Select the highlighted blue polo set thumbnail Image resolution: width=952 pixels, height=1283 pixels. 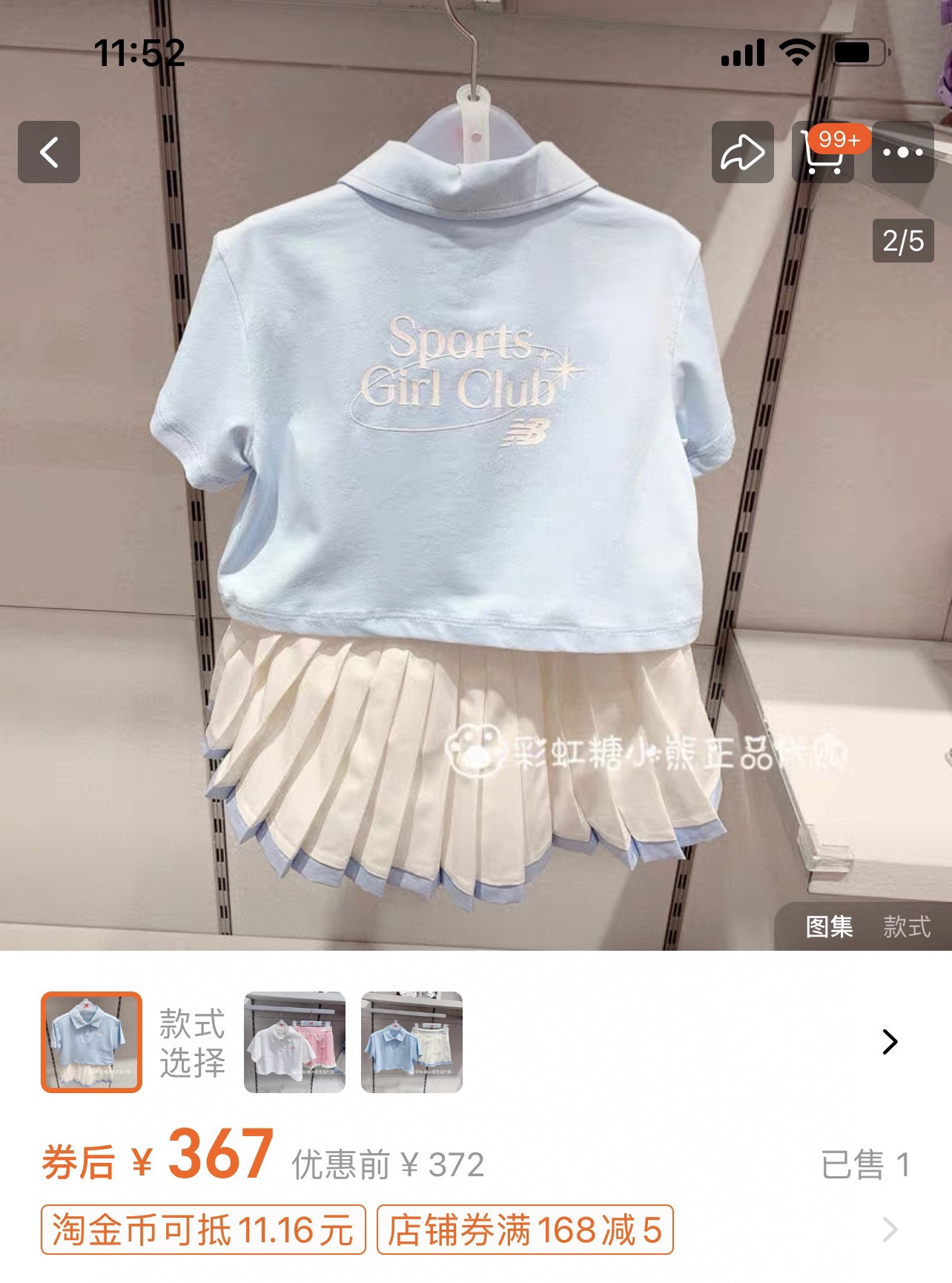pyautogui.click(x=91, y=1042)
